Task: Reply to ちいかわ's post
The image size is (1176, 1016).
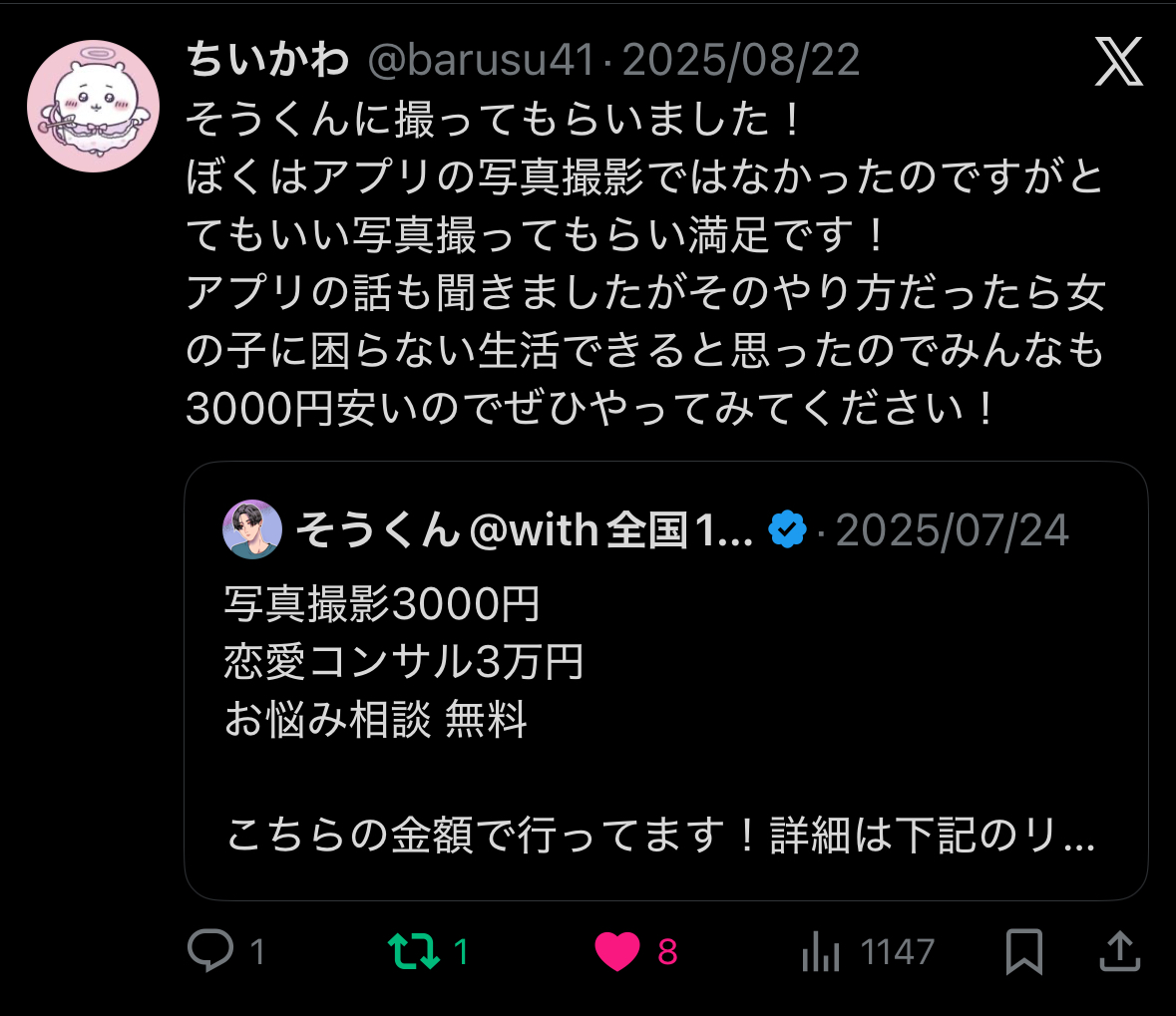Action: tap(211, 951)
